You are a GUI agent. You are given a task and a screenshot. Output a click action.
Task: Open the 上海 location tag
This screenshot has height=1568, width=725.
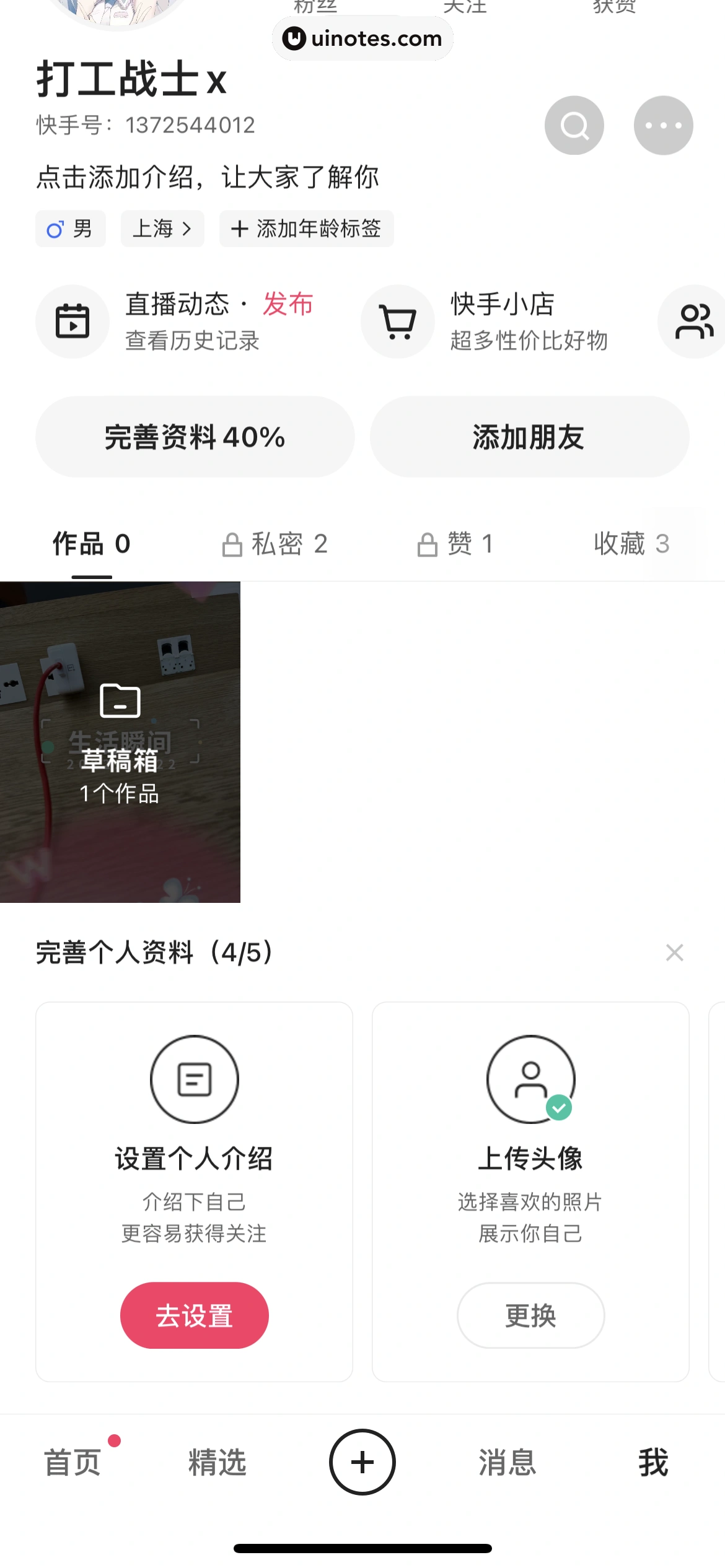click(162, 229)
